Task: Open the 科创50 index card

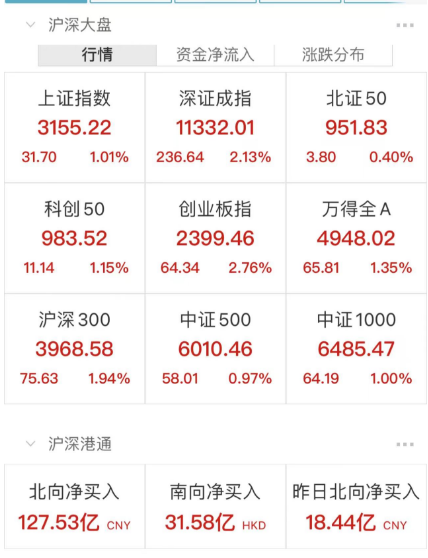Action: [x=75, y=238]
